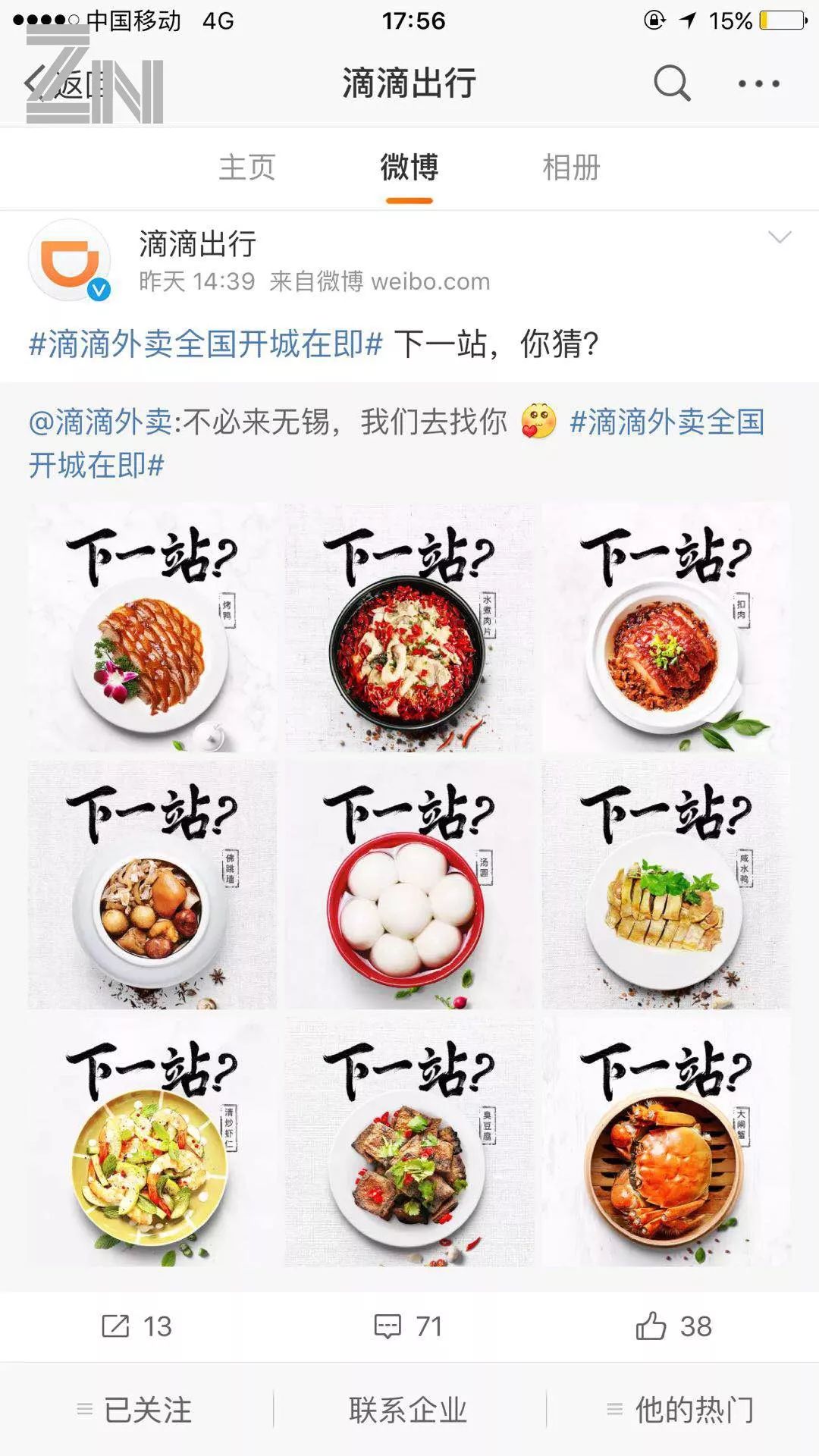
Task: Open search on 滴滴出行 profile
Action: pyautogui.click(x=672, y=83)
